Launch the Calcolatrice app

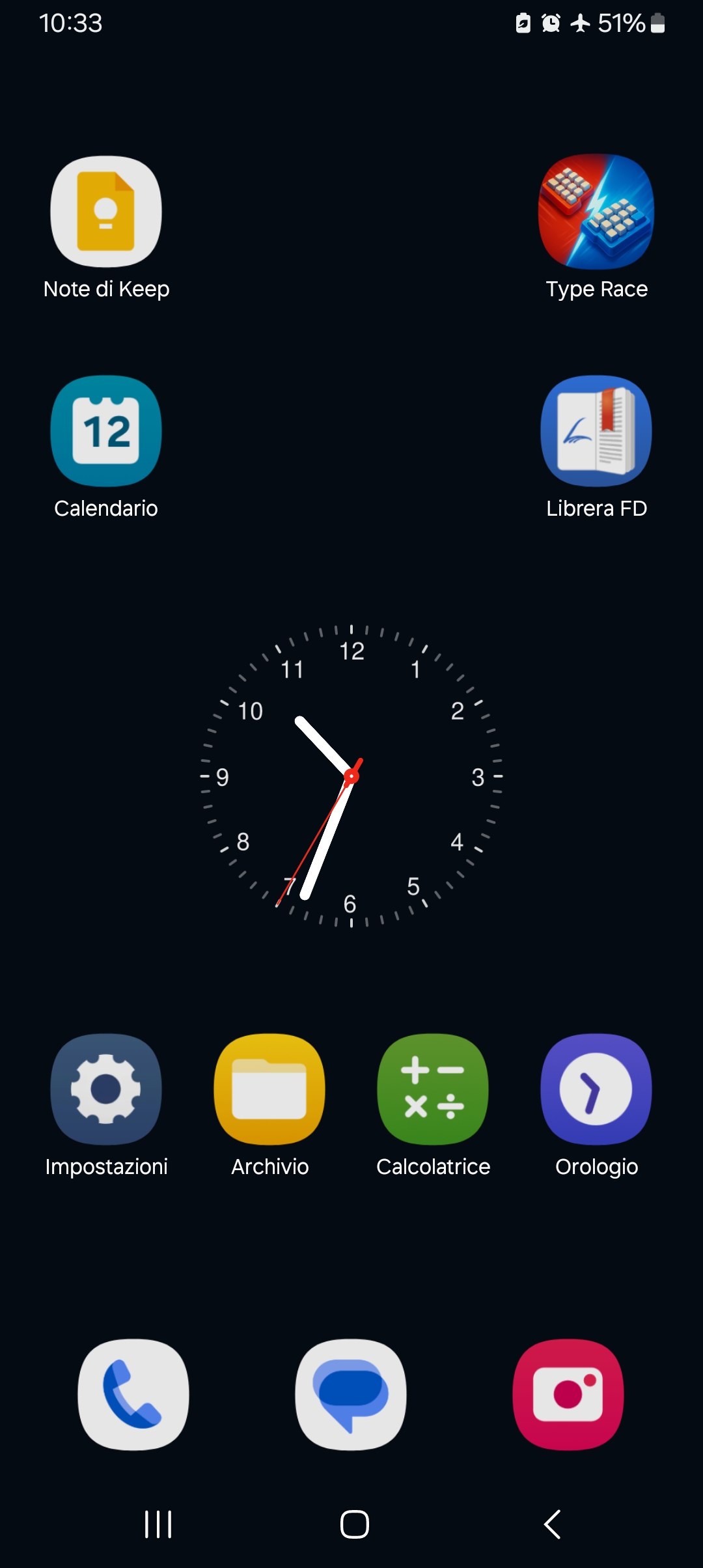[x=433, y=1089]
